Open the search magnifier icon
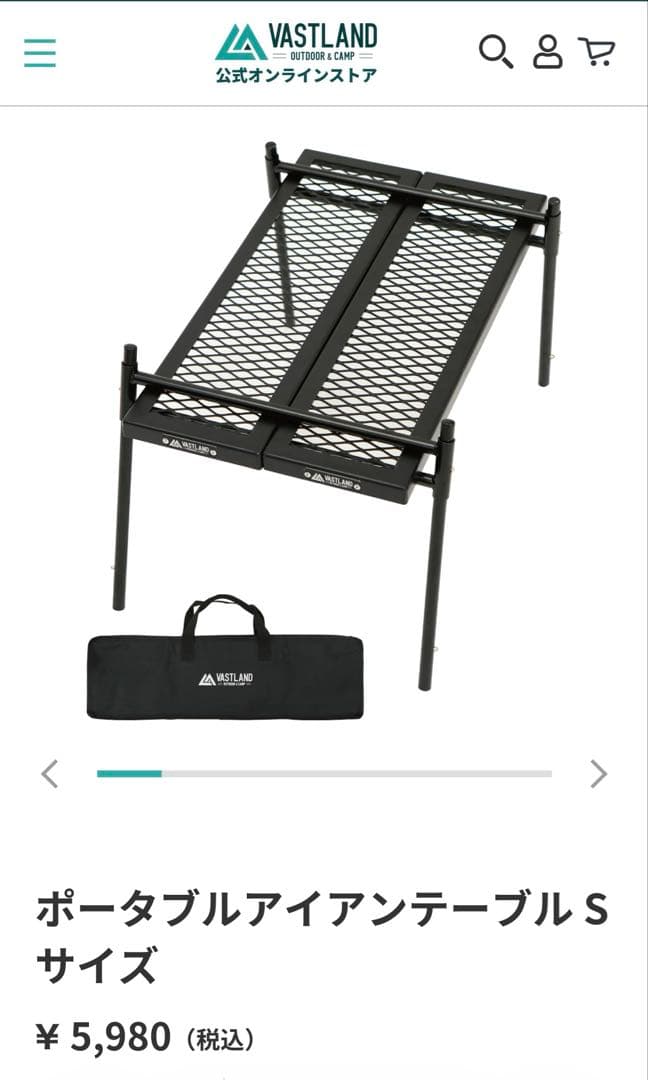This screenshot has height=1080, width=648. (495, 51)
